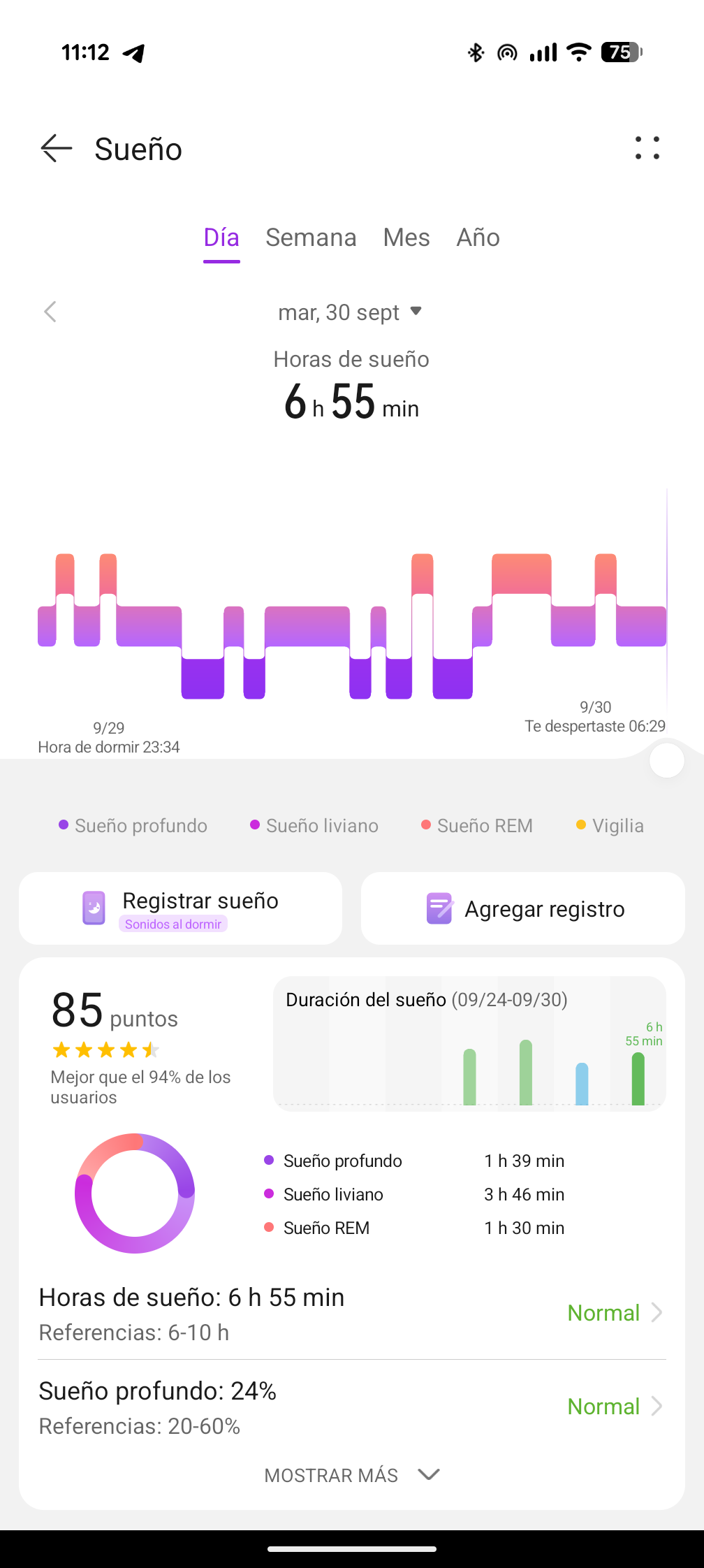Switch to the Semana tab
The width and height of the screenshot is (704, 1568).
pos(311,238)
